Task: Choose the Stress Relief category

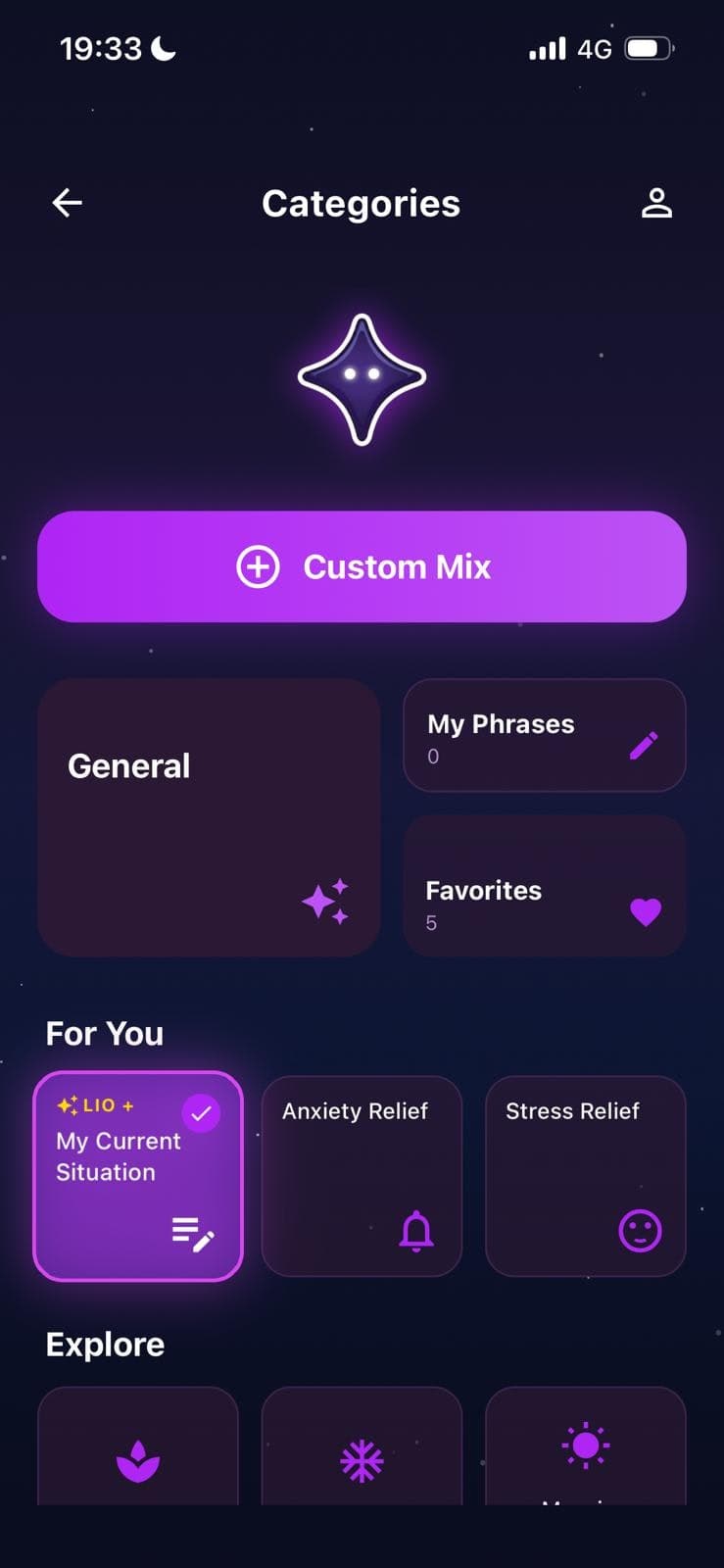Action: 586,1176
